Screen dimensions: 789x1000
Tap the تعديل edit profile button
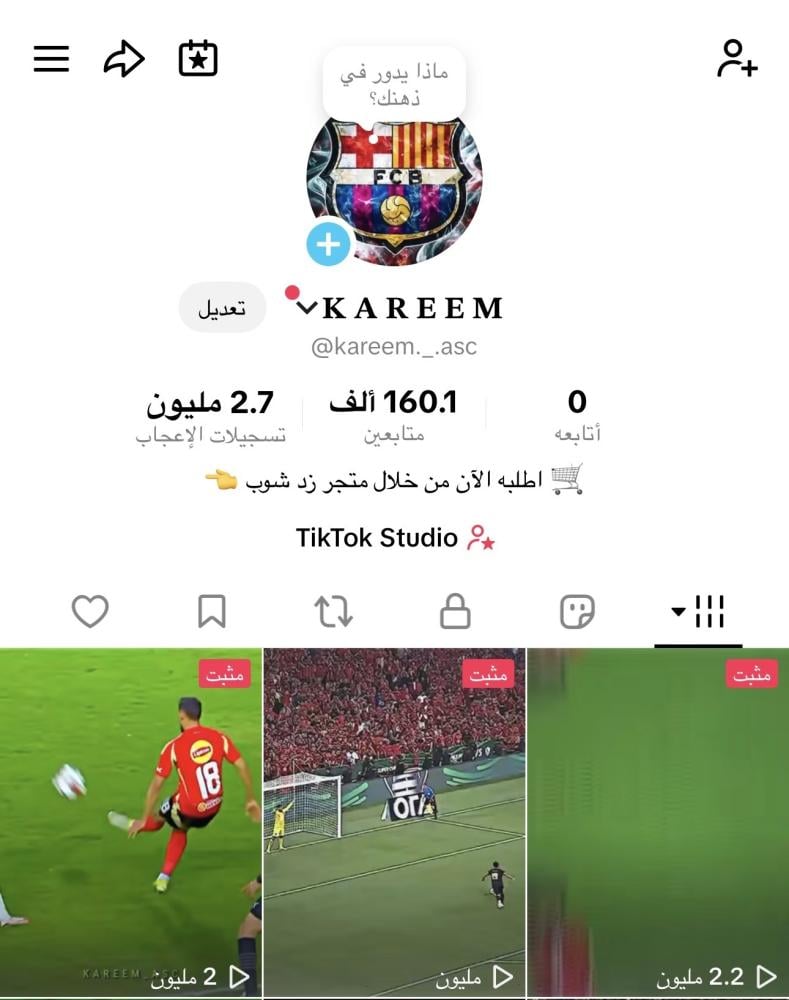point(222,308)
